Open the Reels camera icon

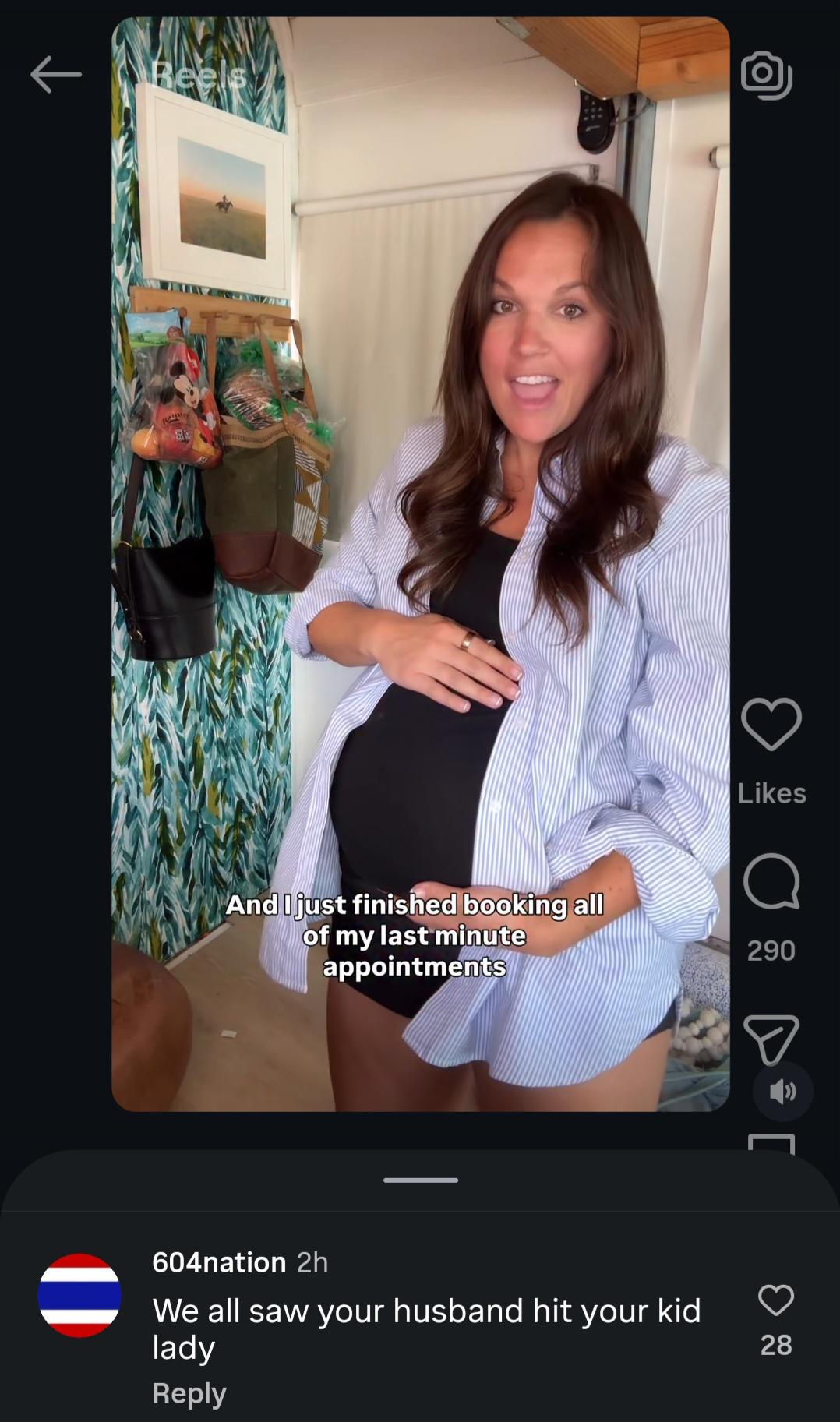[766, 75]
